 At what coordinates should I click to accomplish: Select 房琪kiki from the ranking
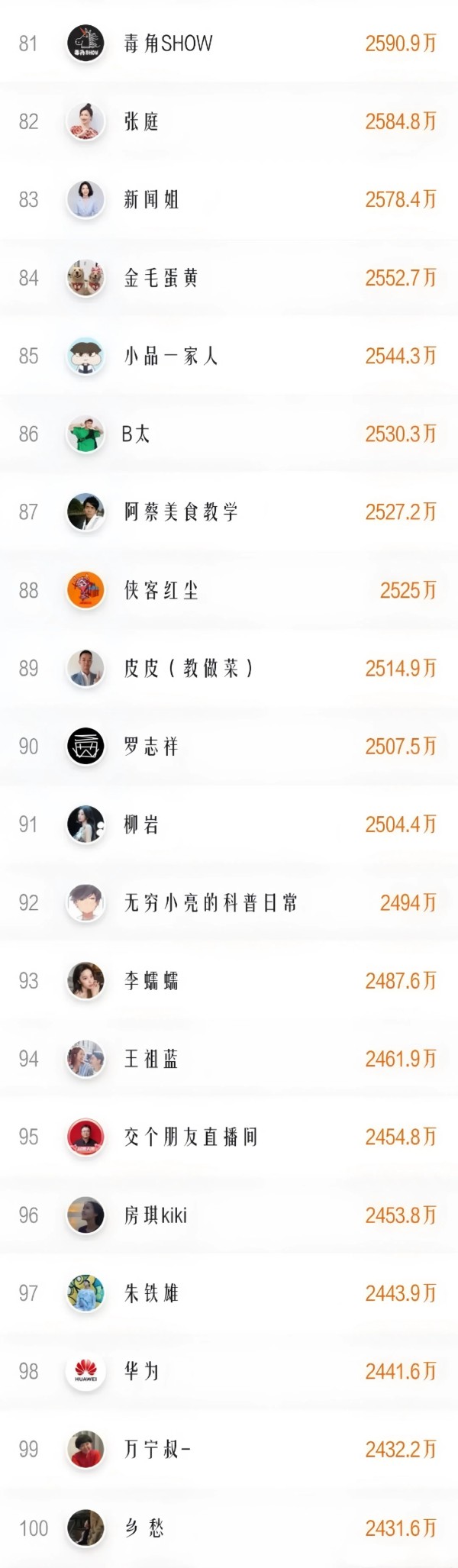click(x=156, y=1215)
